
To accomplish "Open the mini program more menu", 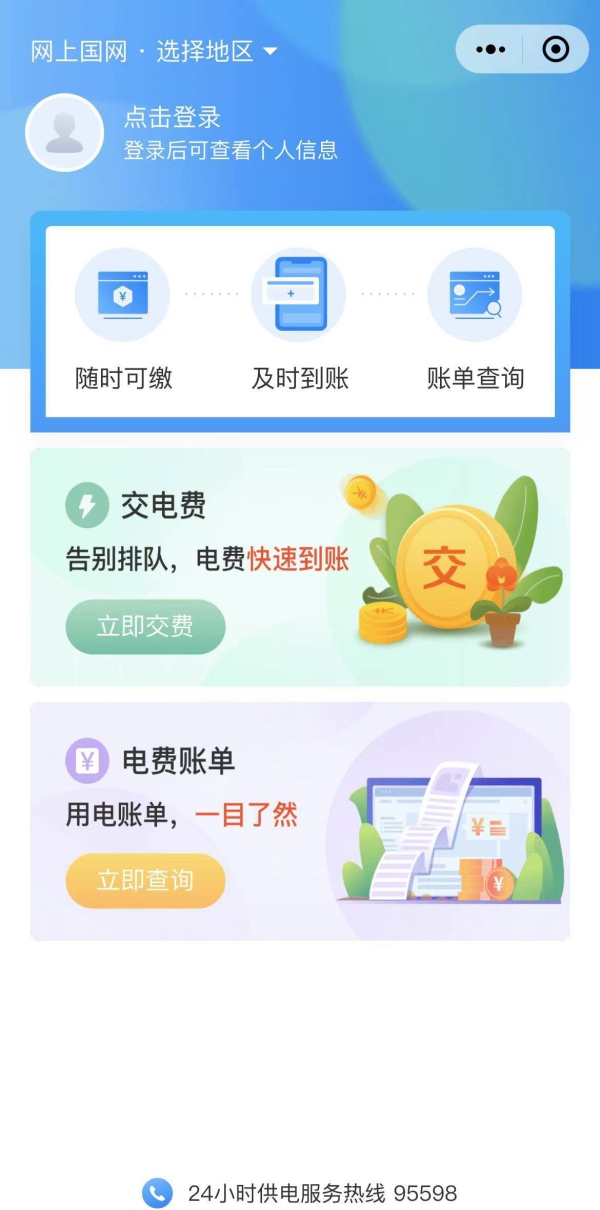I will 490,49.
